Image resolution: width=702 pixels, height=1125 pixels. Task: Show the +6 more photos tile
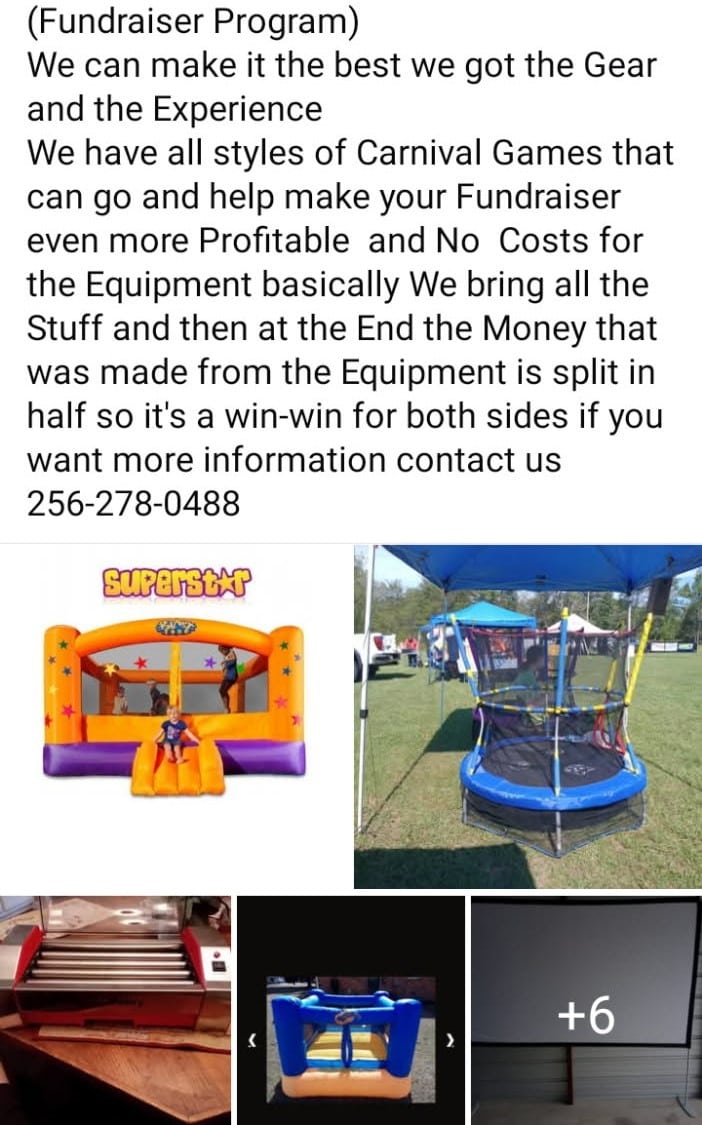[x=586, y=1010]
